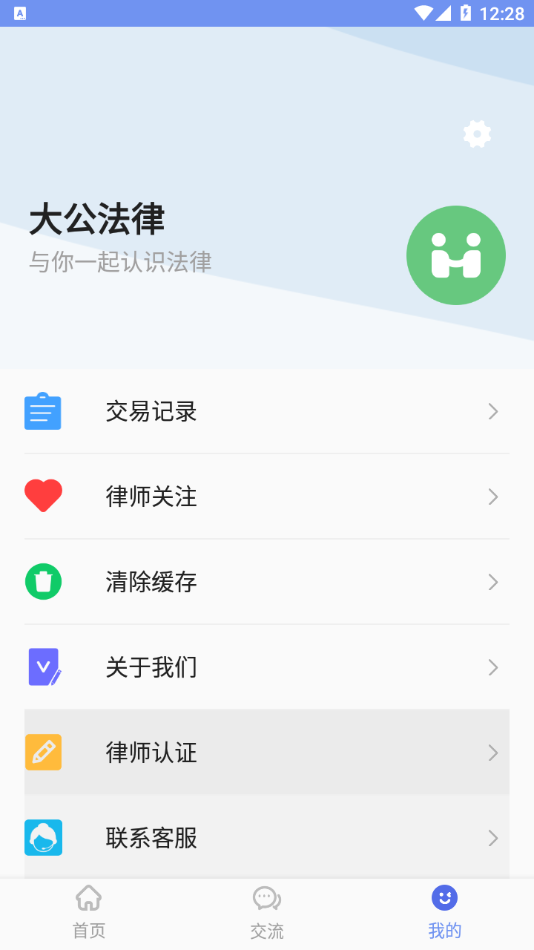Open the 律师关注 followed lawyers row
This screenshot has height=950, width=534.
point(267,497)
